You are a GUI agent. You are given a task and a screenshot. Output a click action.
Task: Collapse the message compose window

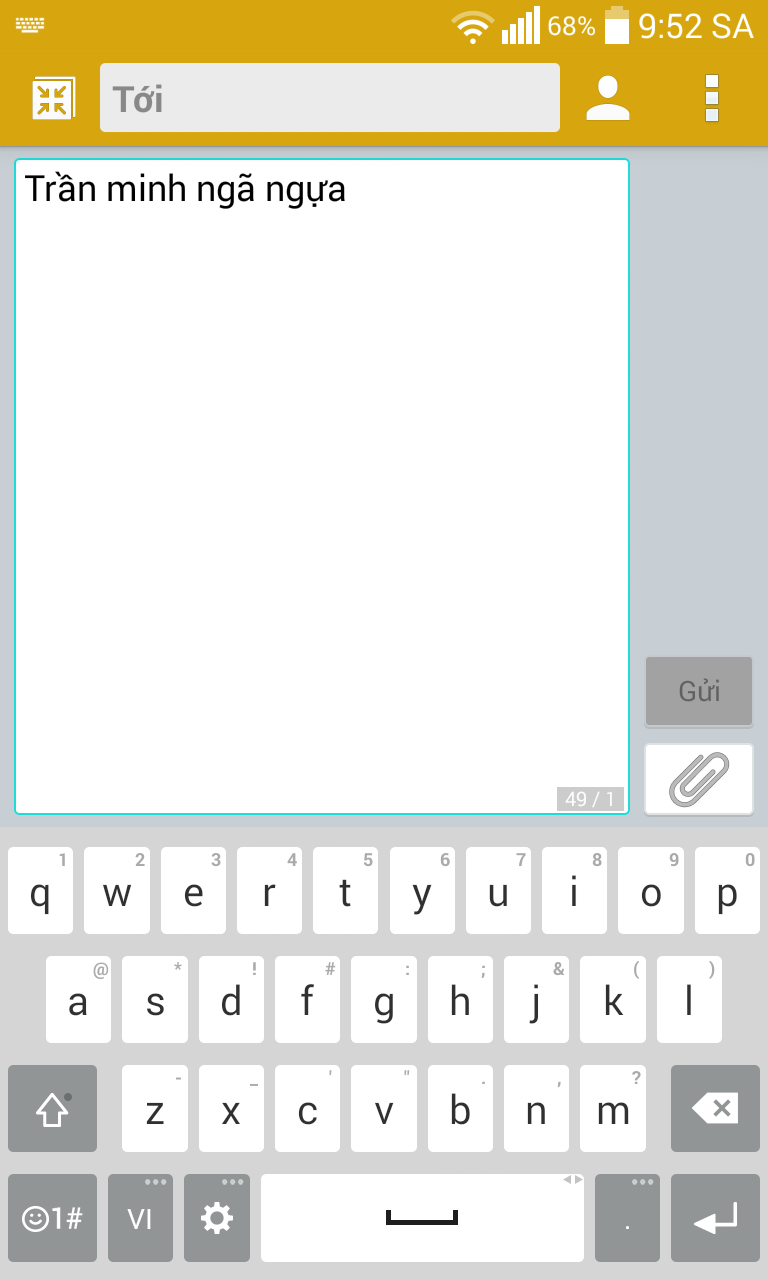coord(52,99)
